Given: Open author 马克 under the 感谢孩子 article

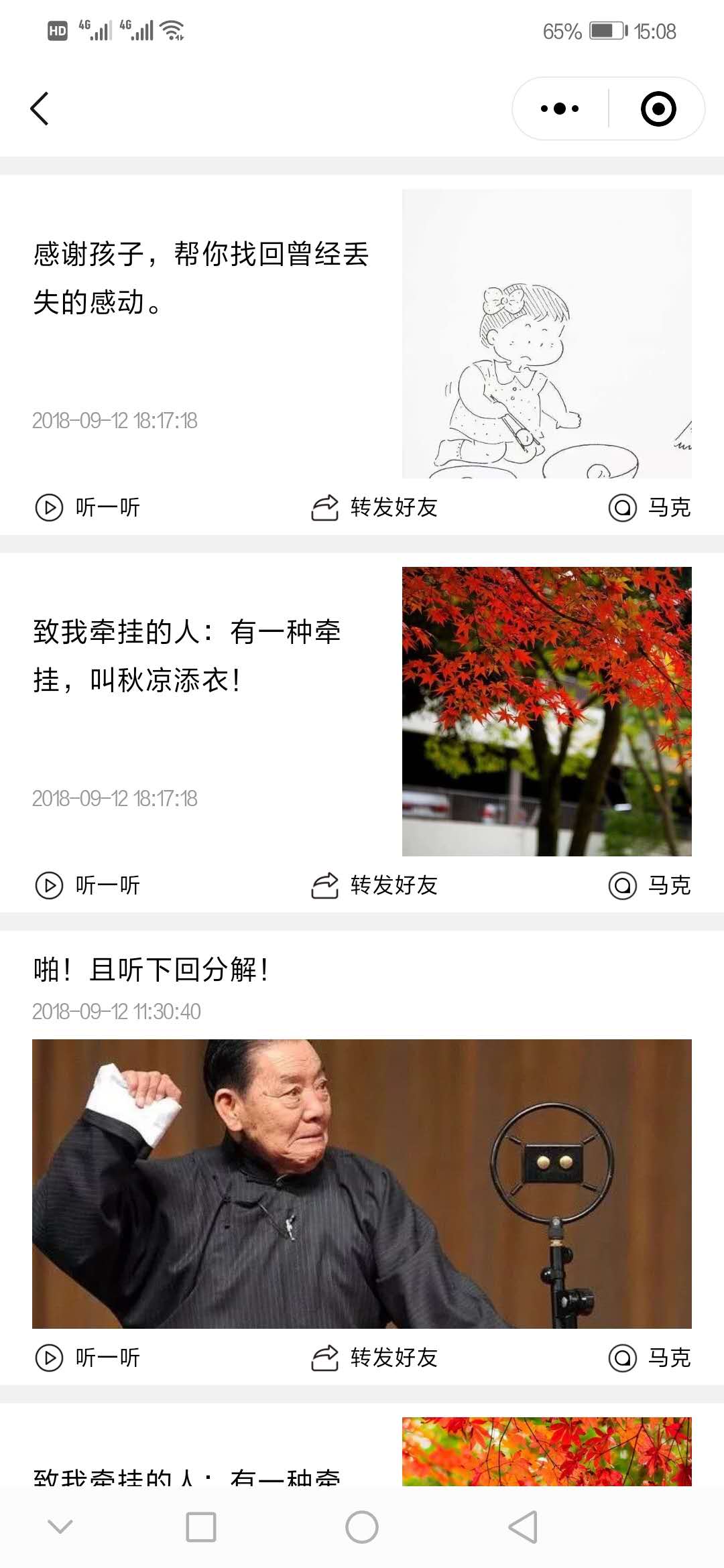Looking at the screenshot, I should pos(649,507).
